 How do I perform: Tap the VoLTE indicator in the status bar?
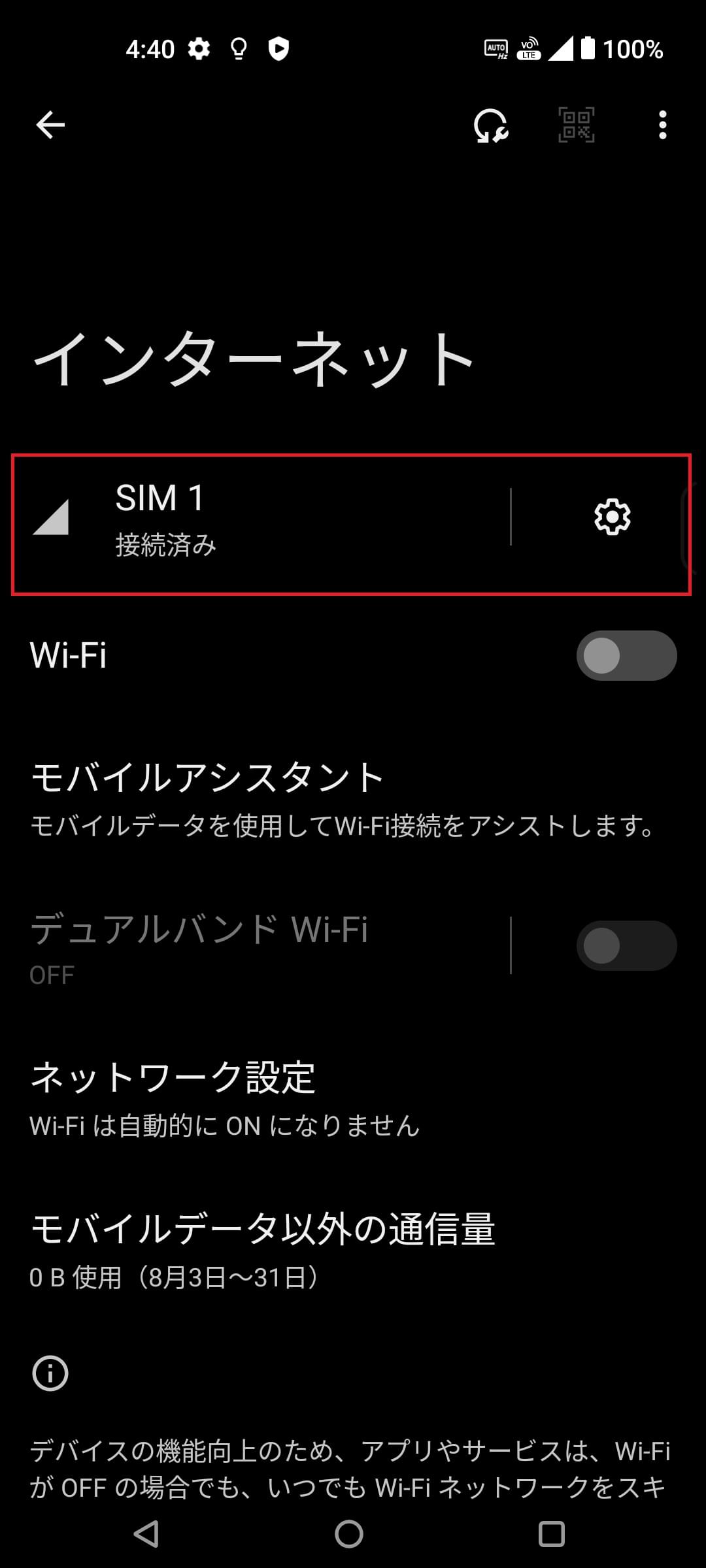point(528,48)
